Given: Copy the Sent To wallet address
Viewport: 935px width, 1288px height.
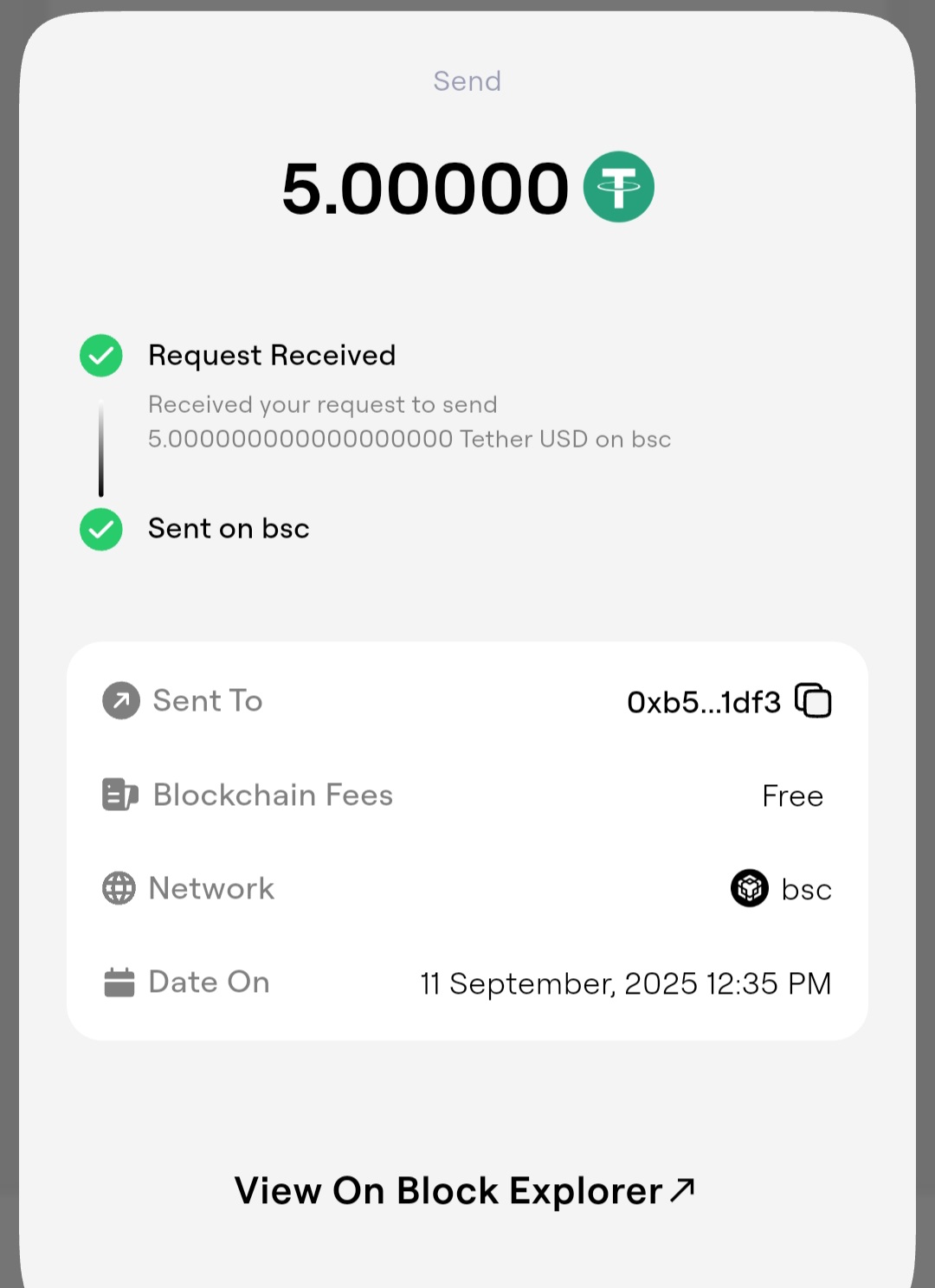Looking at the screenshot, I should tap(813, 700).
